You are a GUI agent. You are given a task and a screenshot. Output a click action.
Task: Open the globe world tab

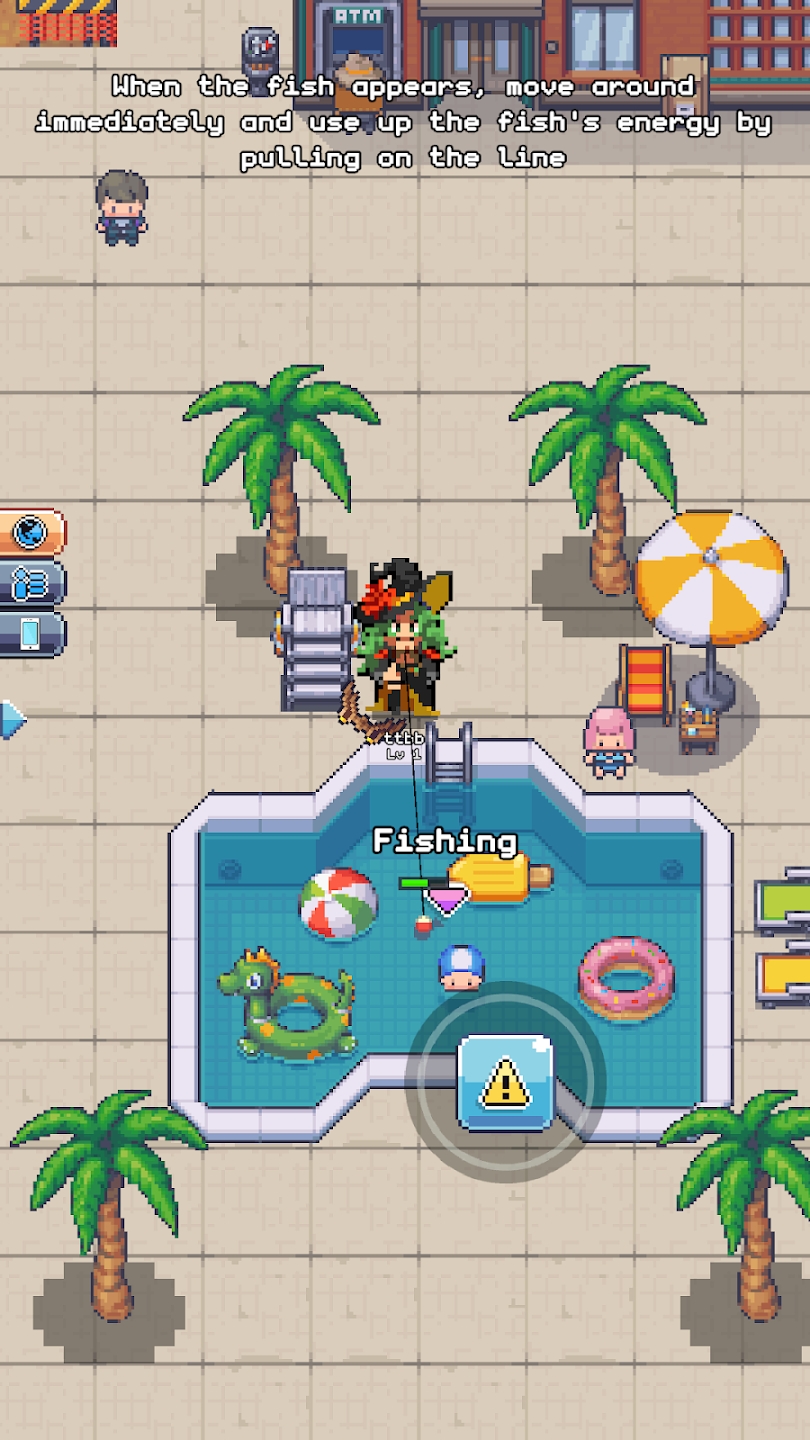pos(30,532)
